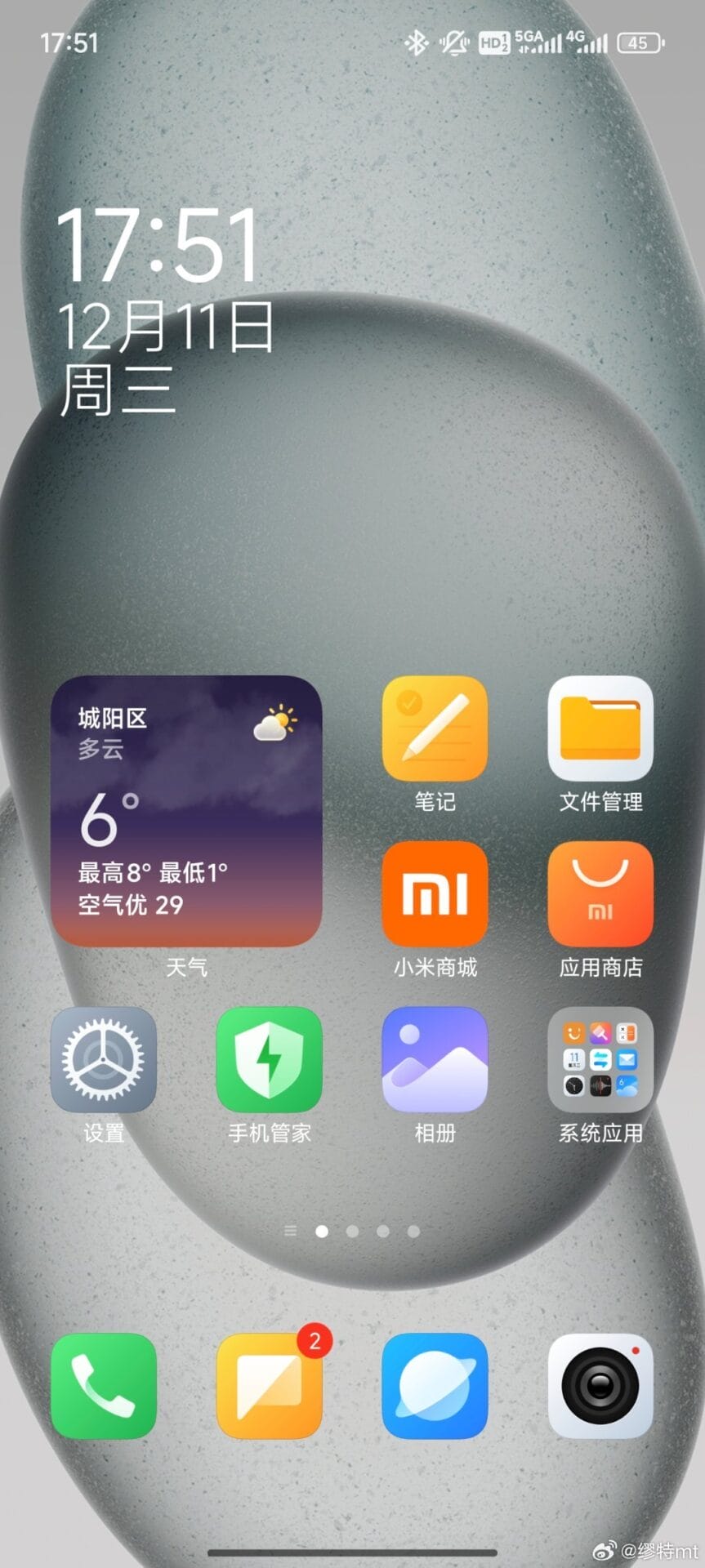Open 设置 settings
Image resolution: width=705 pixels, height=1568 pixels.
tap(104, 1060)
